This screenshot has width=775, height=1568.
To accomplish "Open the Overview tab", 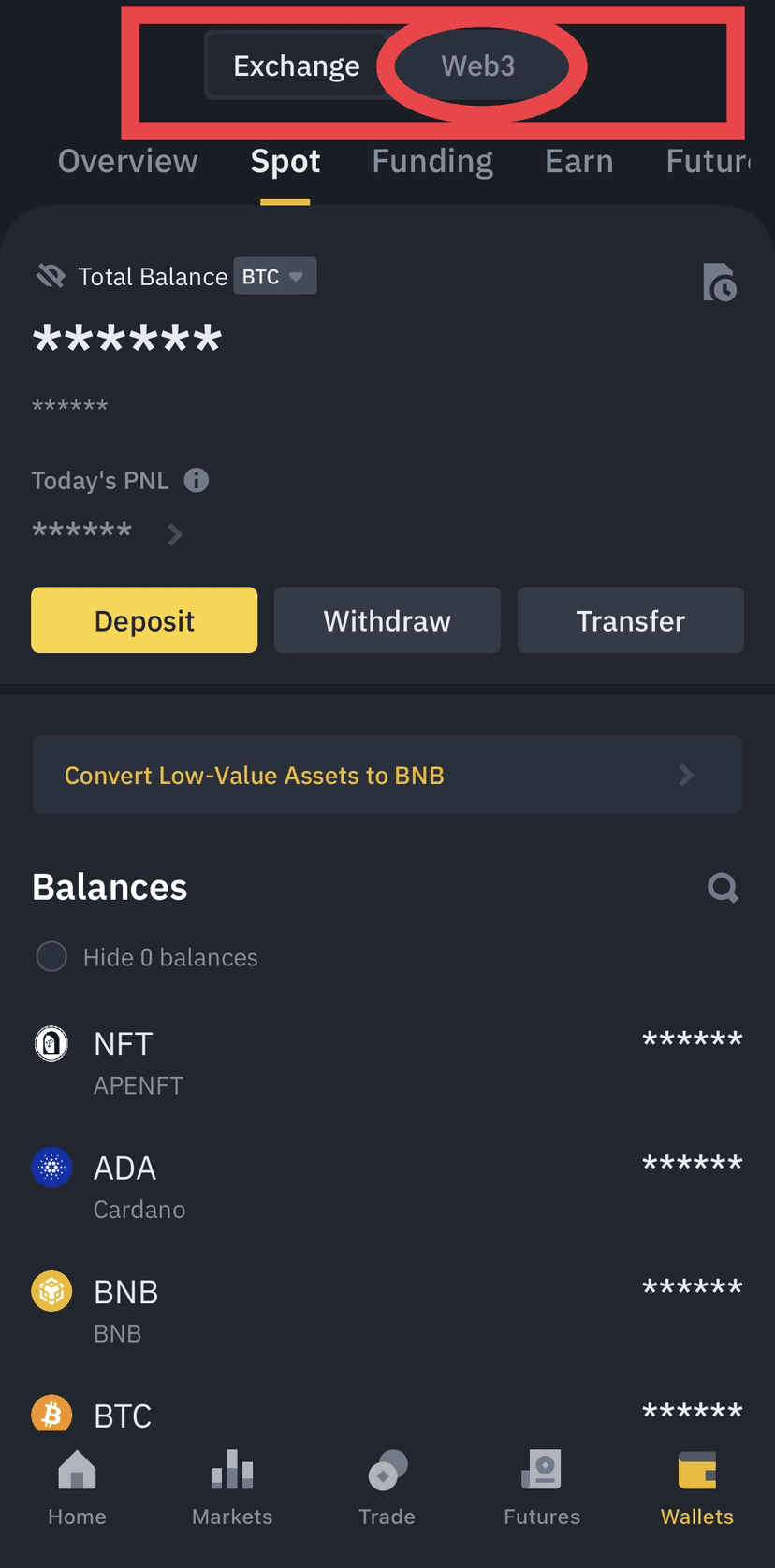I will coord(128,162).
